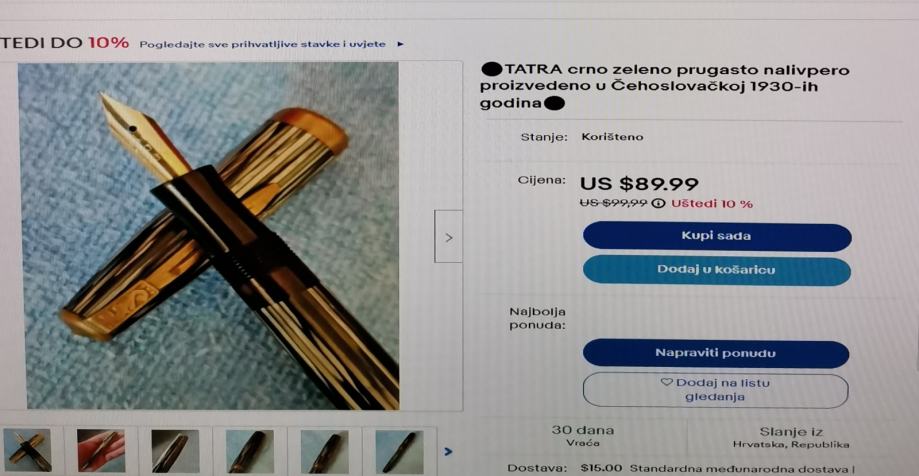Select the first thumbnail of crossed pens

click(x=27, y=451)
